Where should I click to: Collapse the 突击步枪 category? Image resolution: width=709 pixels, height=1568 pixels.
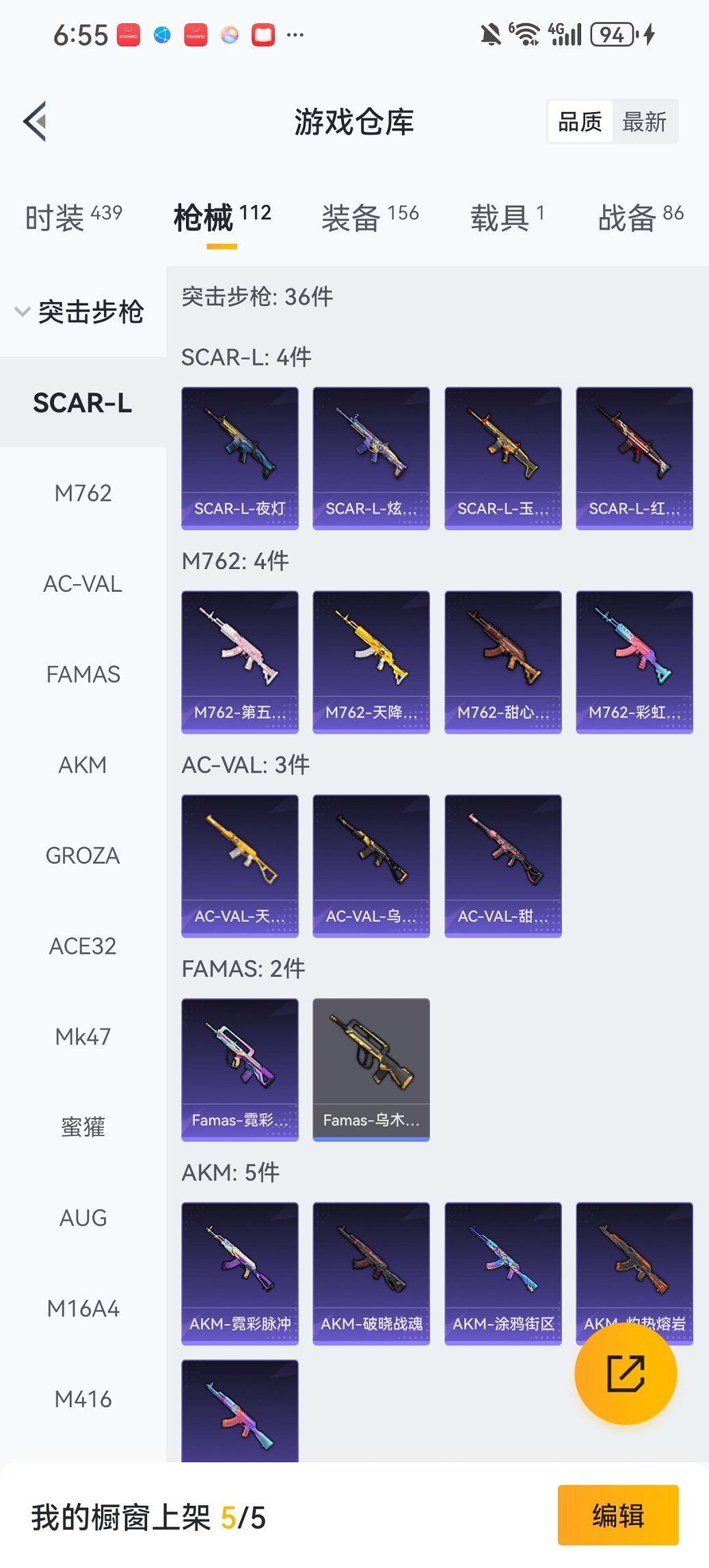tap(81, 312)
